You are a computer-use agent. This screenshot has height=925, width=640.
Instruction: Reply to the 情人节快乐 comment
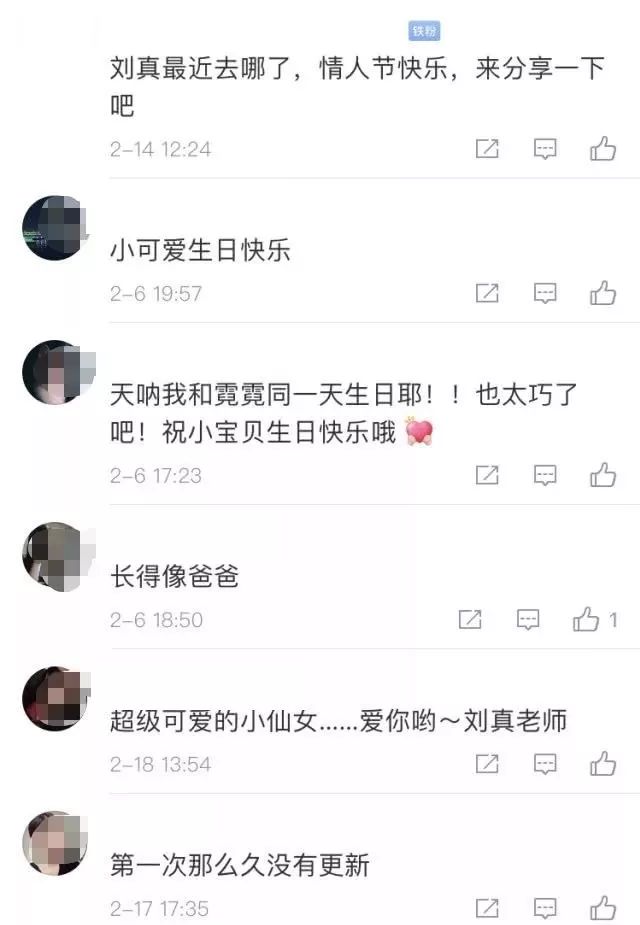click(x=545, y=149)
